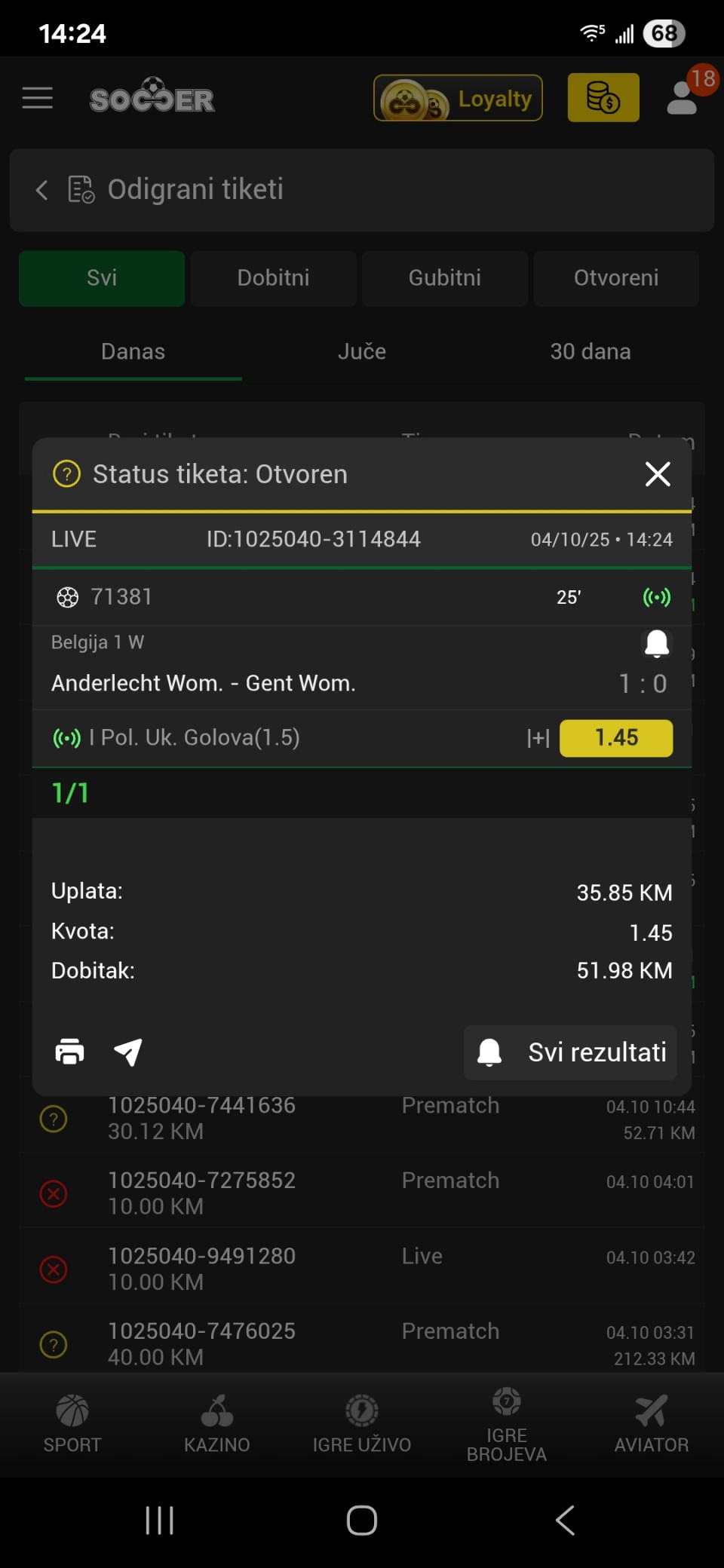
Task: Switch to the Juče tab
Action: coord(362,352)
